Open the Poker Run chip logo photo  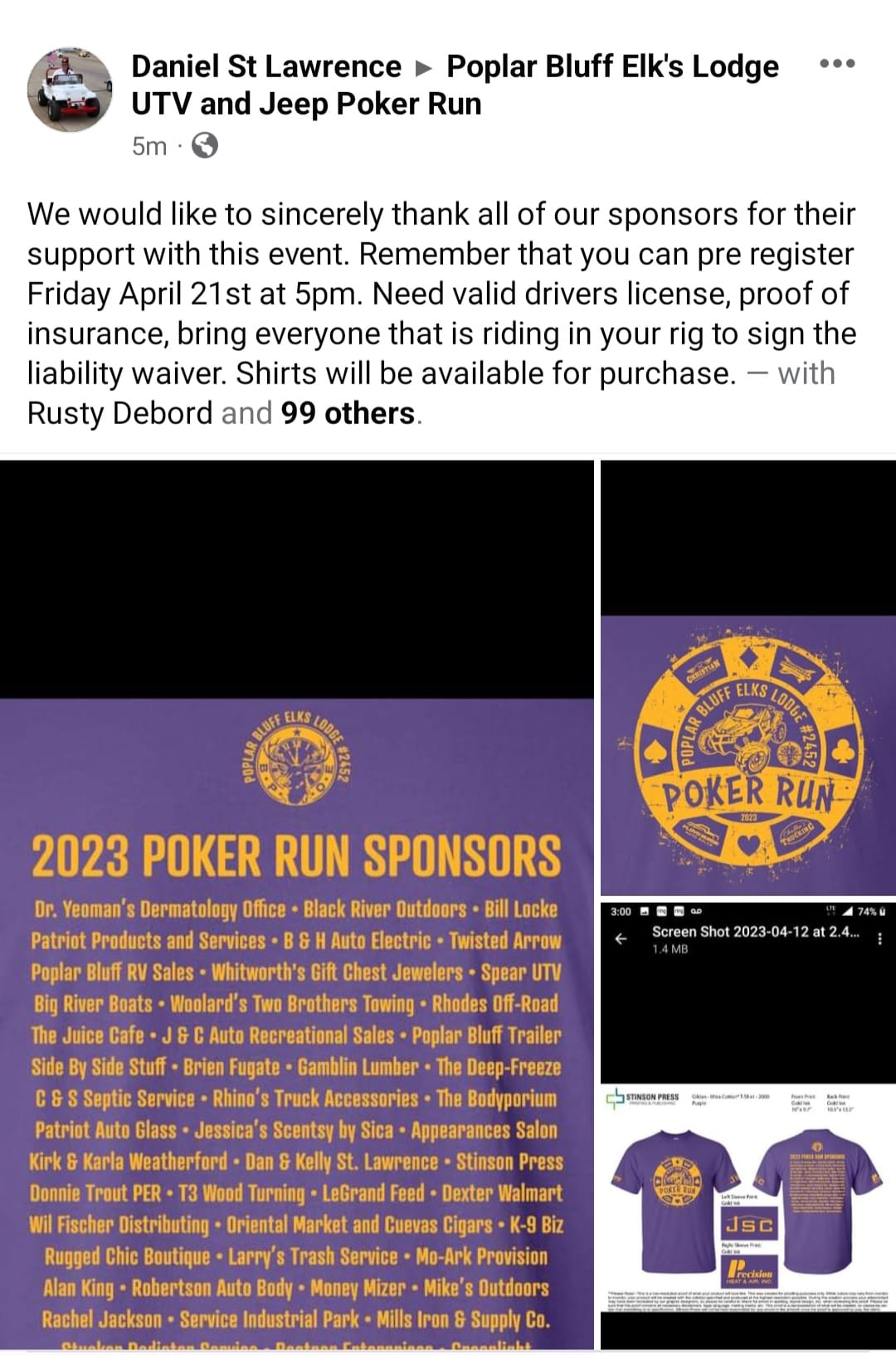748,755
